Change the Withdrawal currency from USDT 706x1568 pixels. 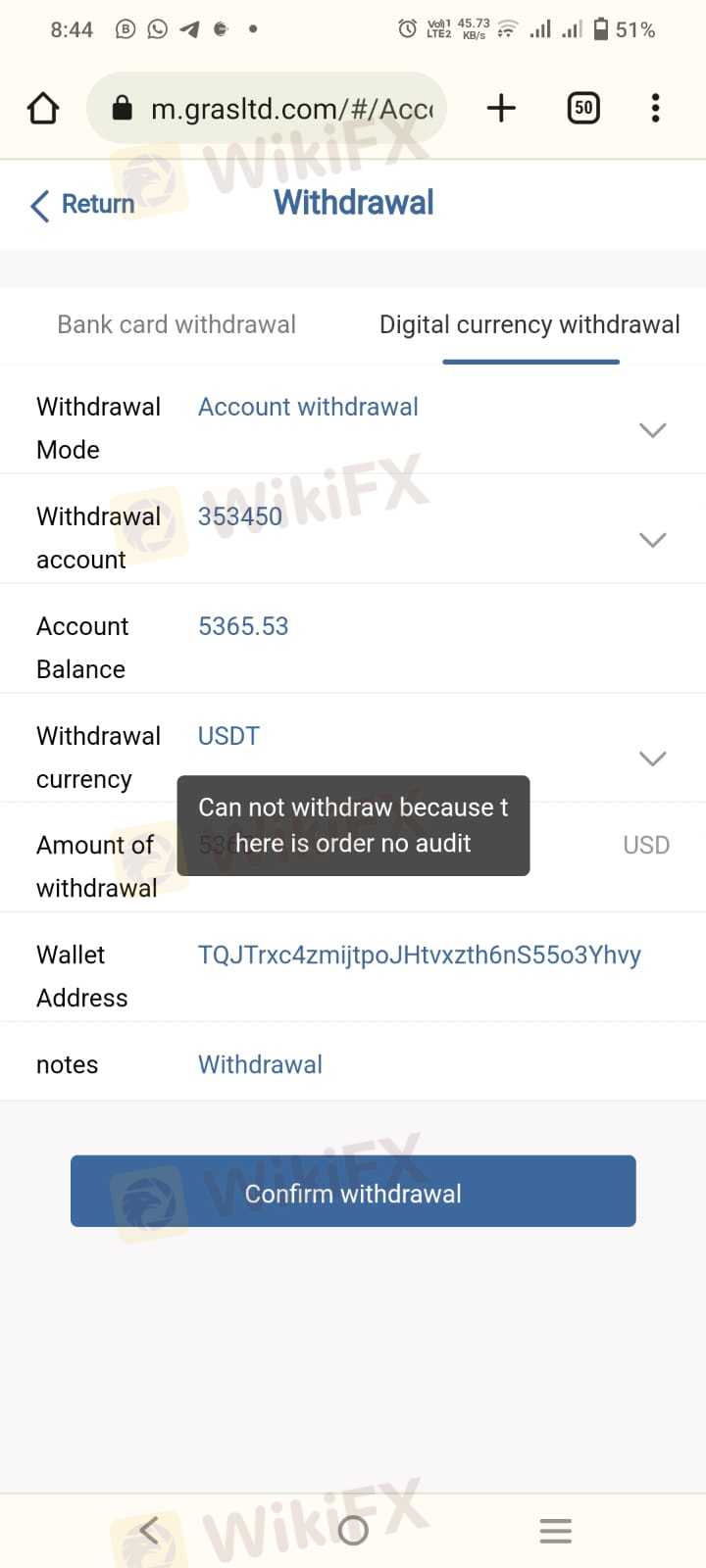[652, 758]
